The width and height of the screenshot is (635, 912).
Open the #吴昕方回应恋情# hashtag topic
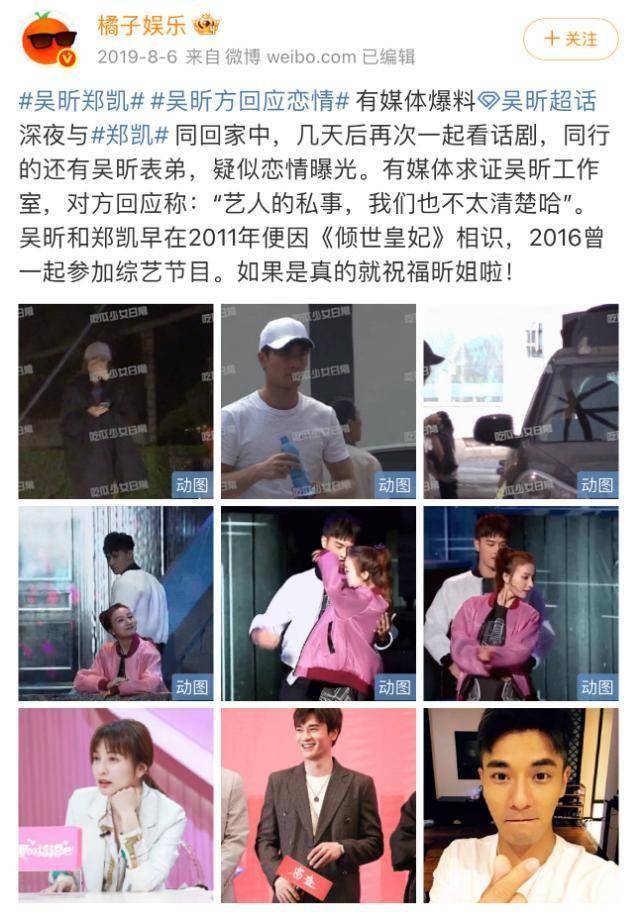(x=250, y=100)
